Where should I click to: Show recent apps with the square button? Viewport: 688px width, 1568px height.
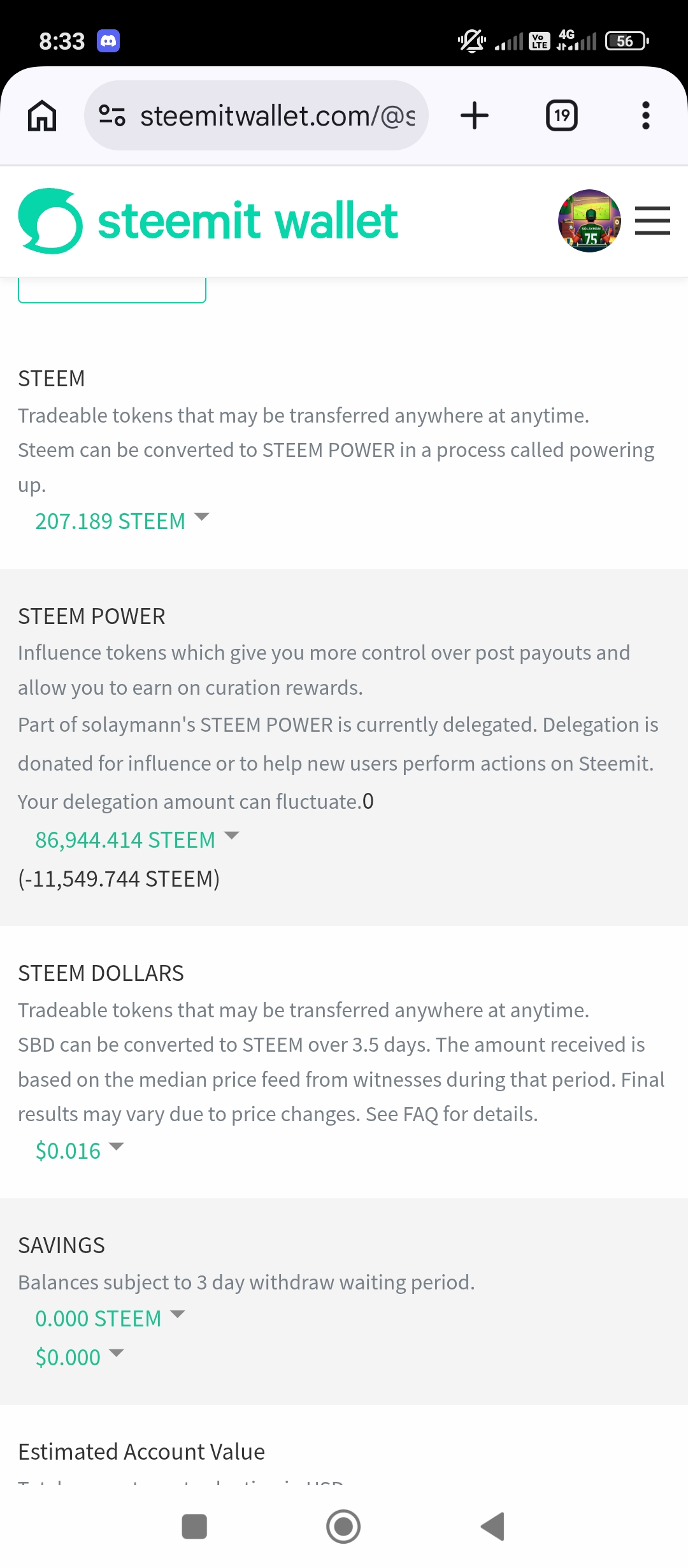click(194, 1527)
